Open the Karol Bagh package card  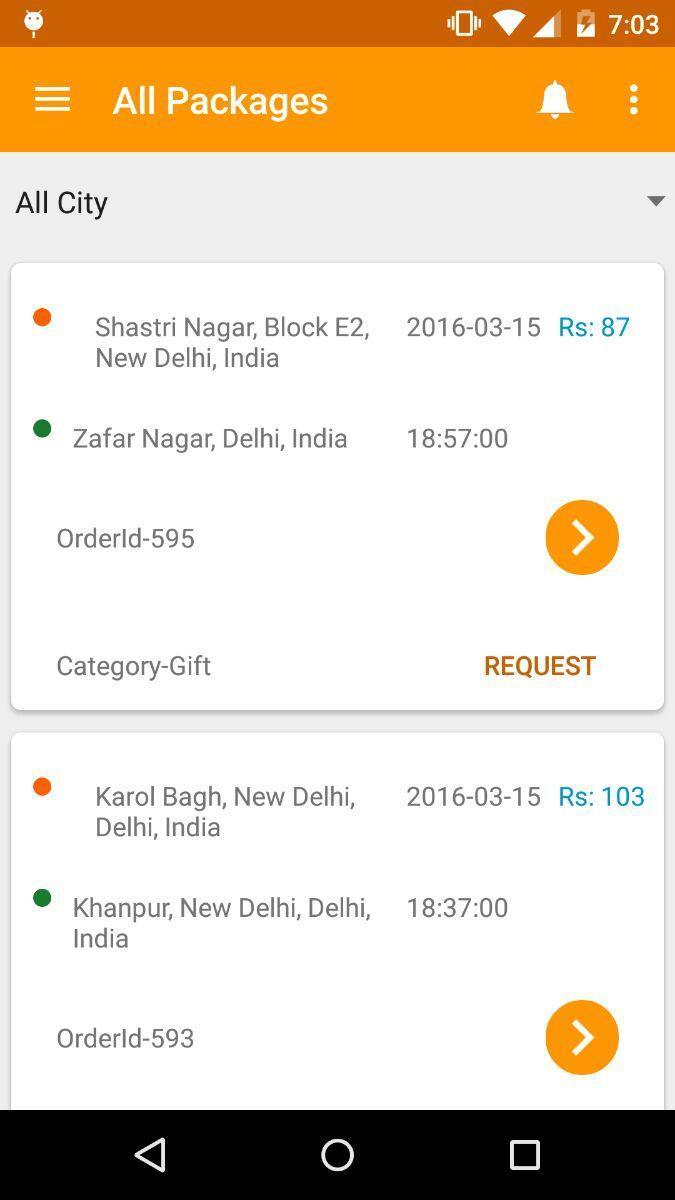(225, 812)
